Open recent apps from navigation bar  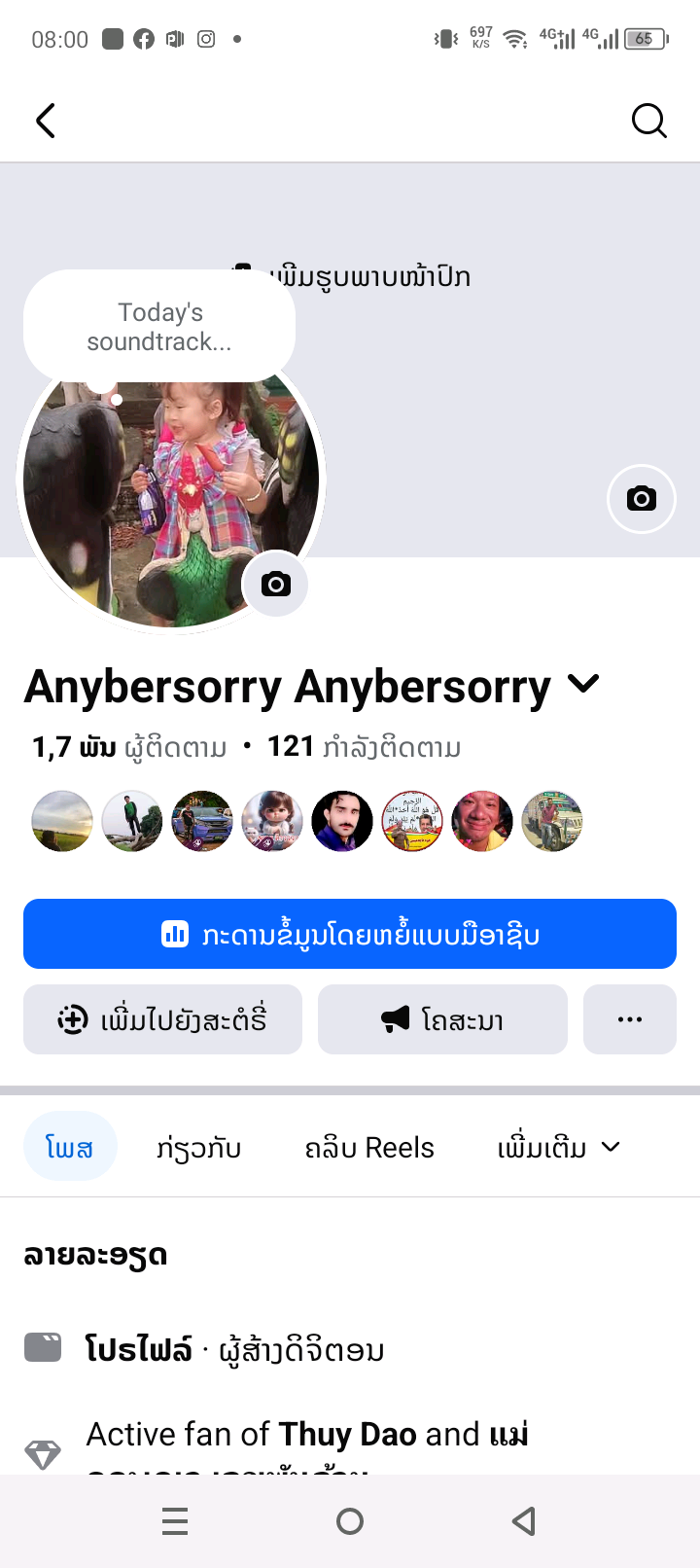(175, 1521)
